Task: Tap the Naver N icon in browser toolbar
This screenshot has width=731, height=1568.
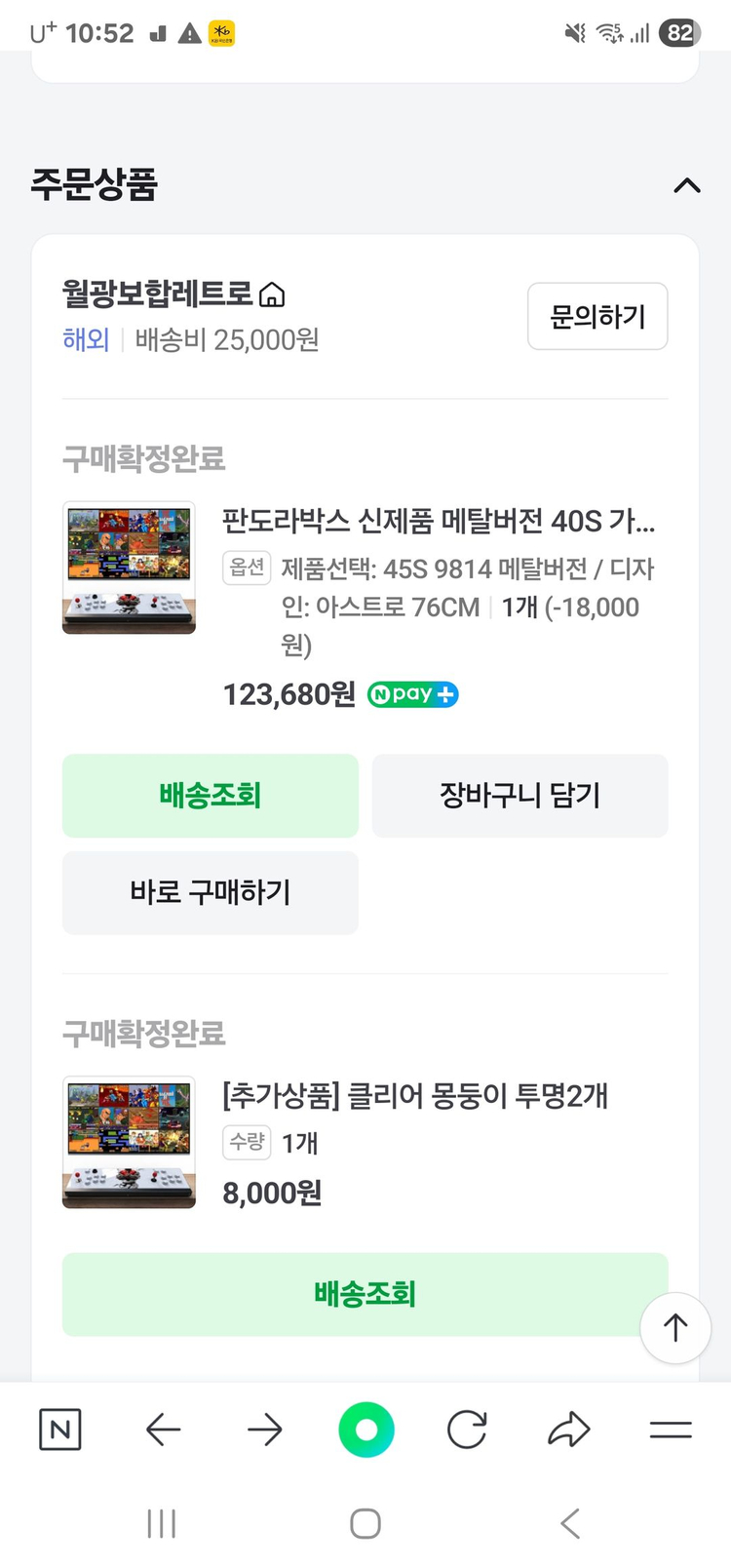Action: tap(59, 1430)
